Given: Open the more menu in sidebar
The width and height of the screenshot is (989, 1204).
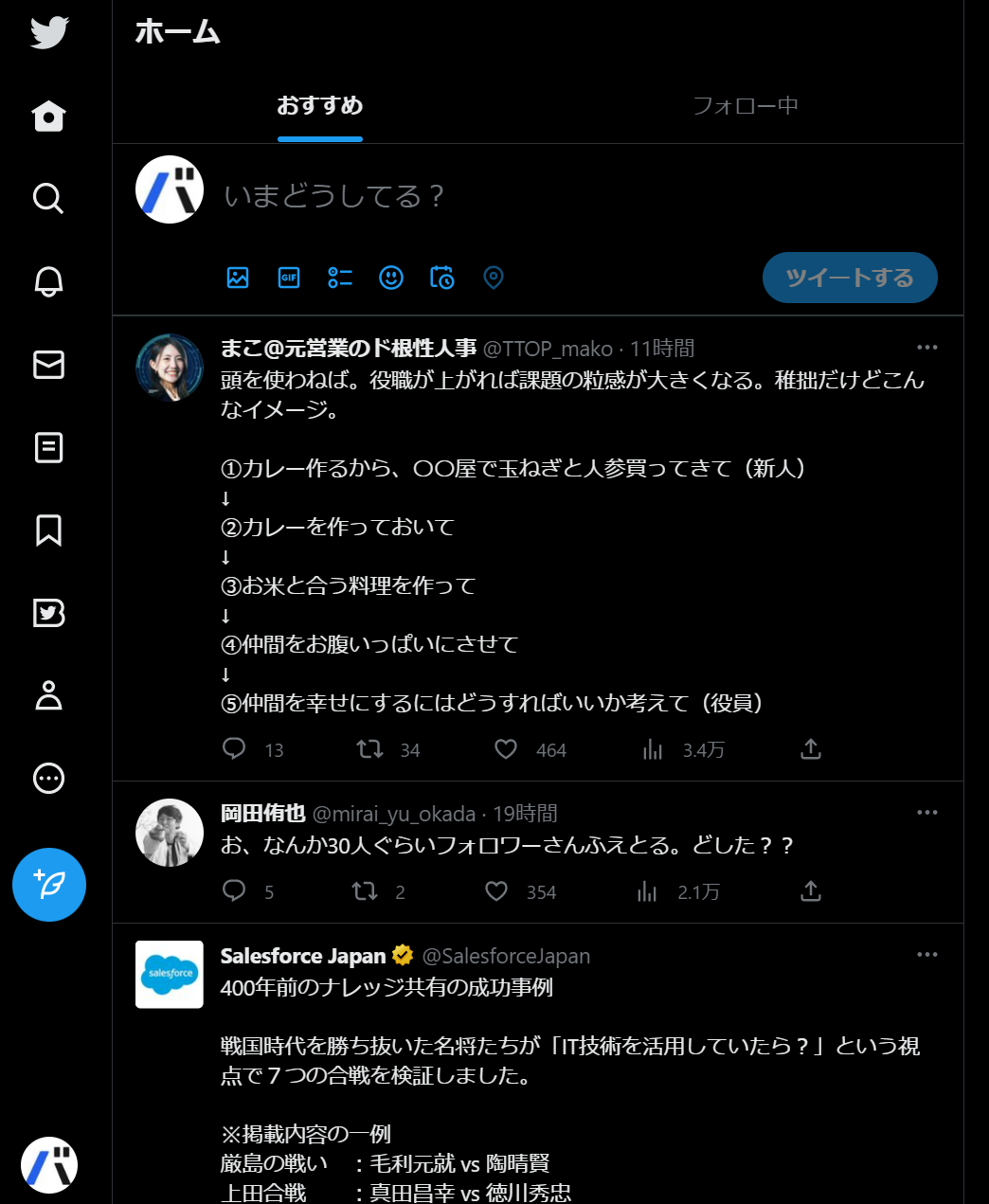Looking at the screenshot, I should point(48,779).
